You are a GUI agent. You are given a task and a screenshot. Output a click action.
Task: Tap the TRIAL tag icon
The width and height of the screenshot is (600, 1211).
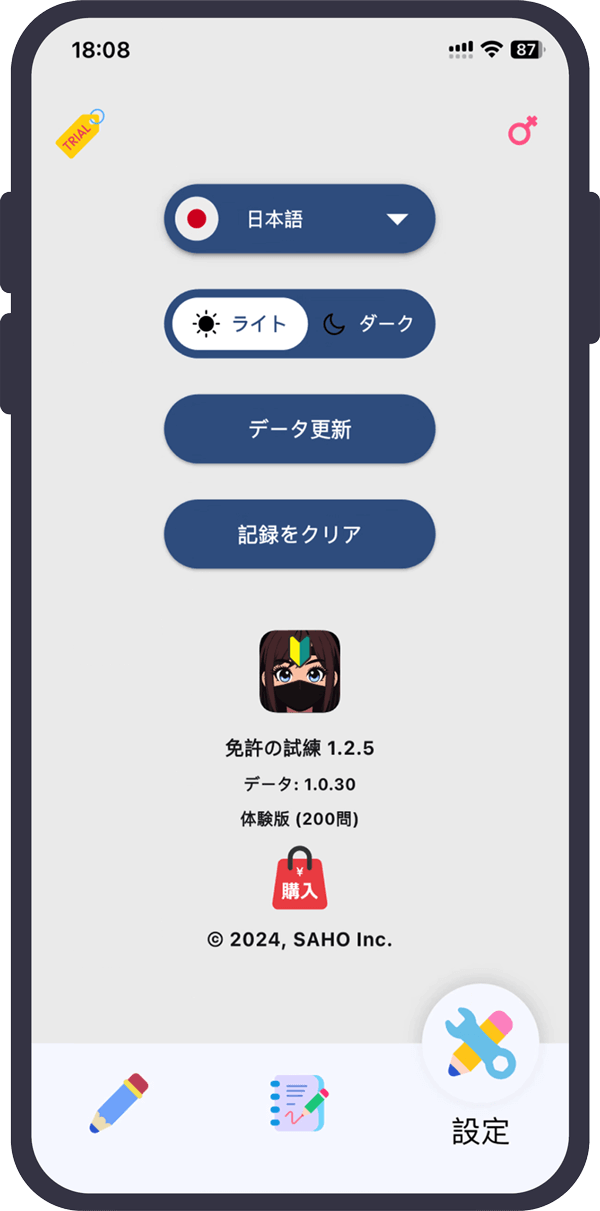click(x=80, y=135)
